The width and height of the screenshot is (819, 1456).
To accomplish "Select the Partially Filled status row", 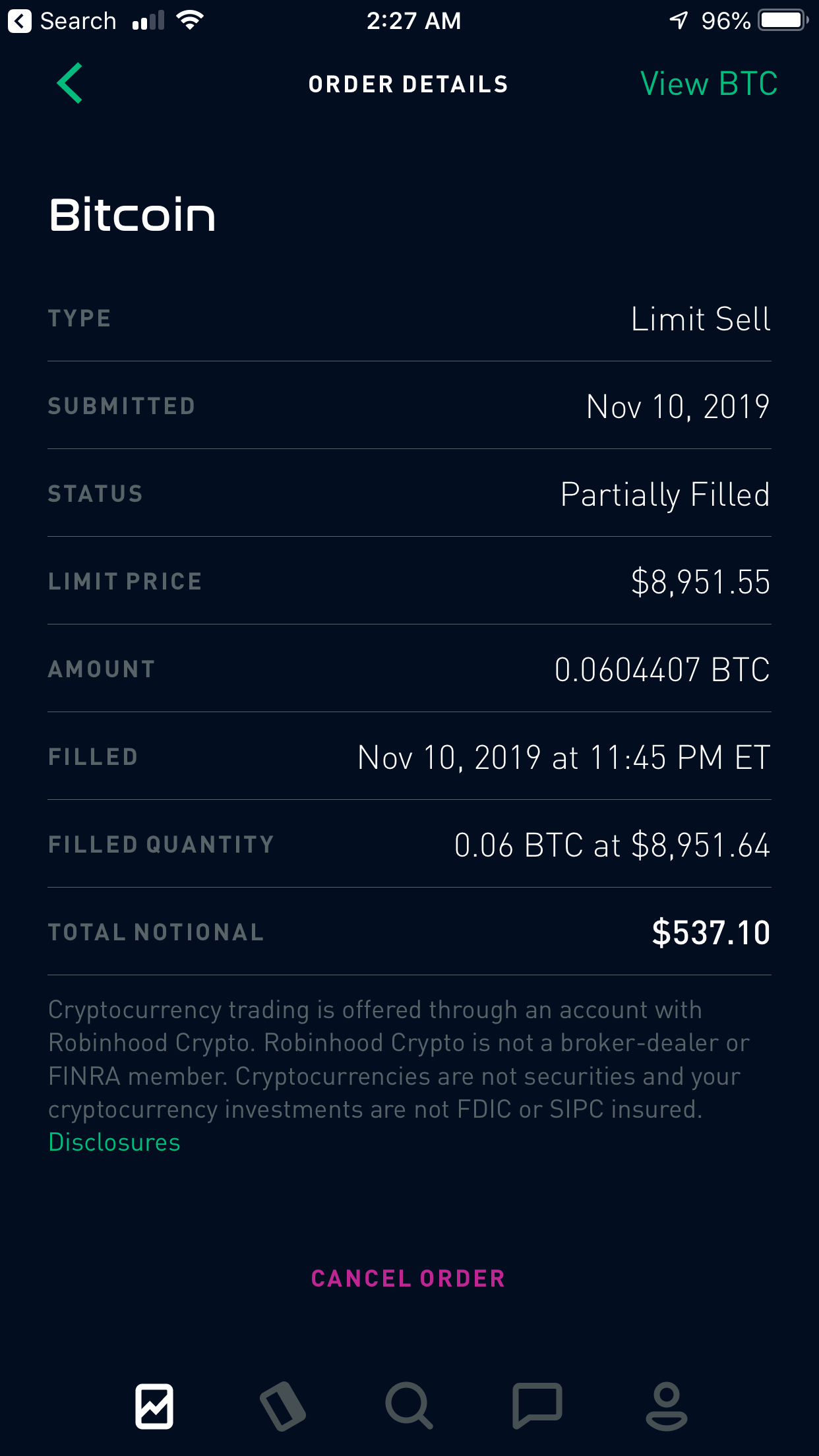I will [x=409, y=493].
